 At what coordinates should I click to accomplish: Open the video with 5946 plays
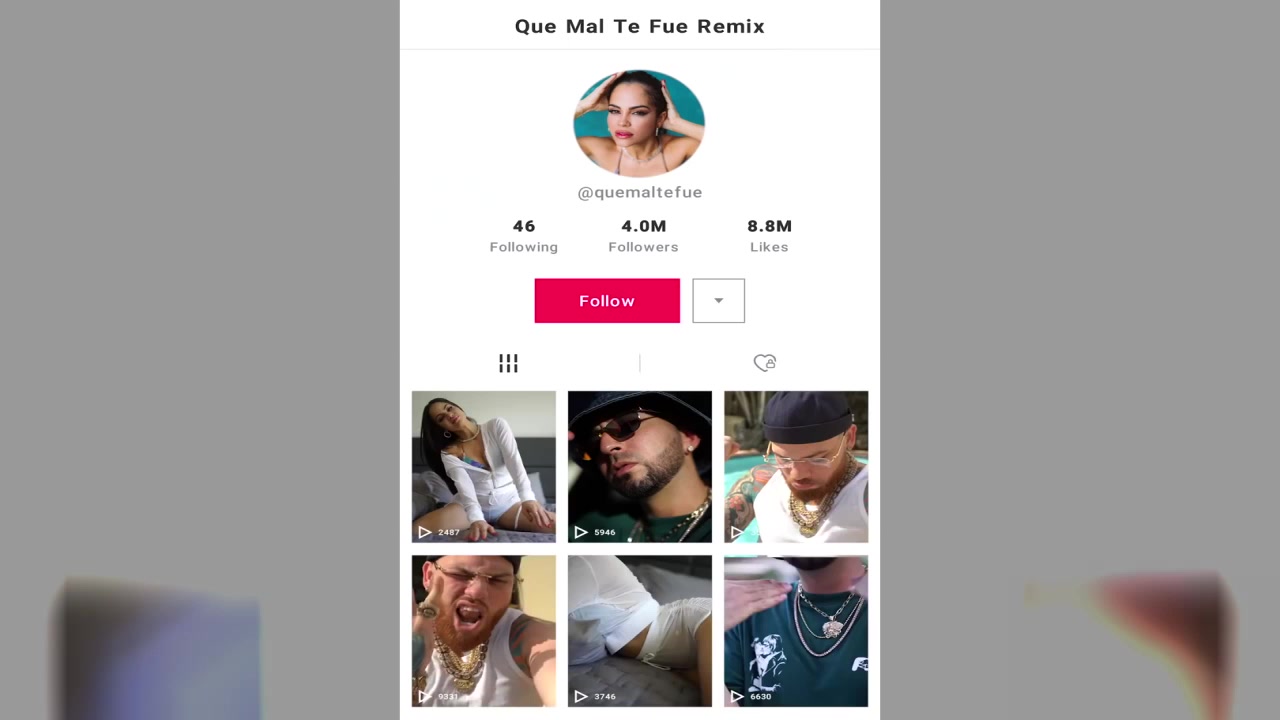point(640,466)
